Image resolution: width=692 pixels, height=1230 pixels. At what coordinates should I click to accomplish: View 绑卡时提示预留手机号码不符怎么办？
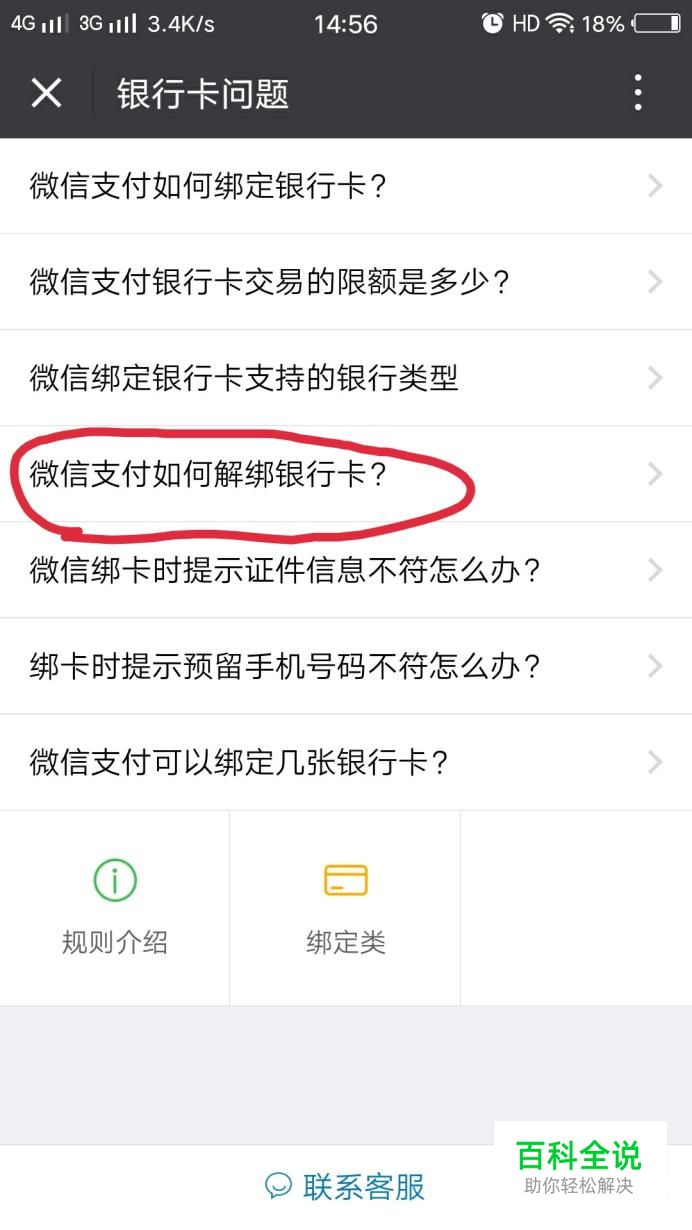coord(345,666)
